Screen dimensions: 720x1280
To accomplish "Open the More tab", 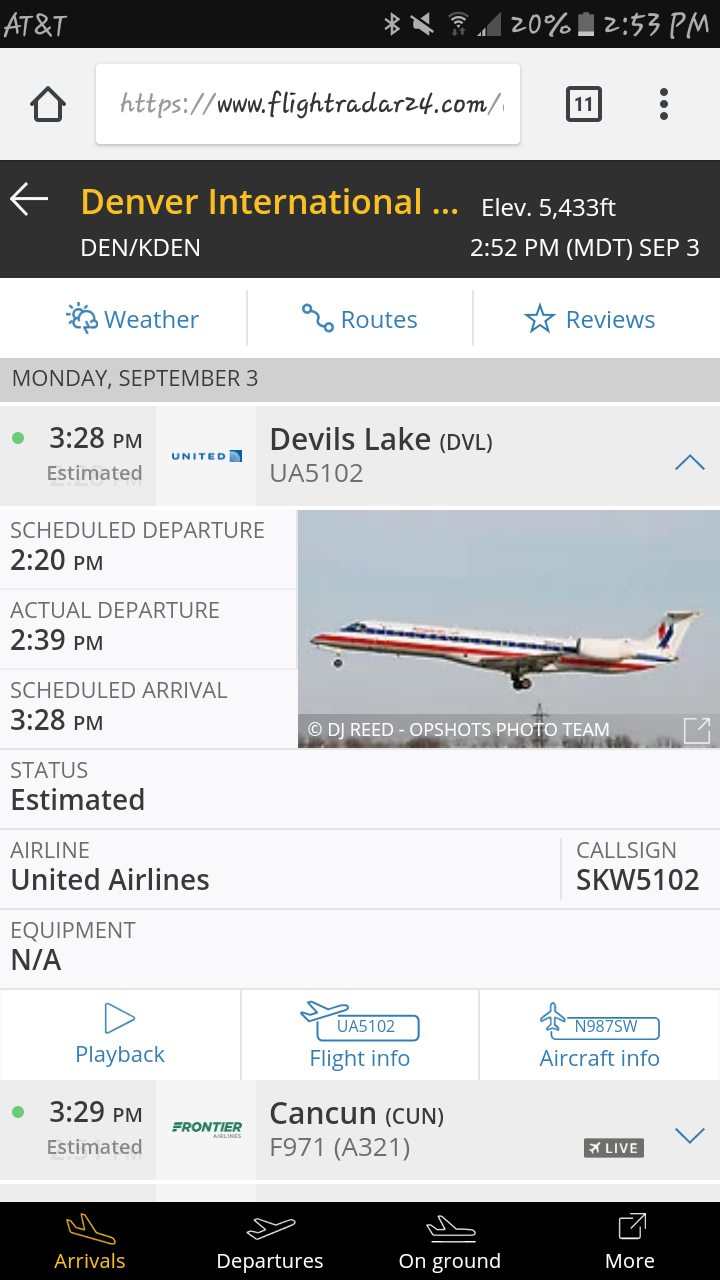I will [630, 1242].
